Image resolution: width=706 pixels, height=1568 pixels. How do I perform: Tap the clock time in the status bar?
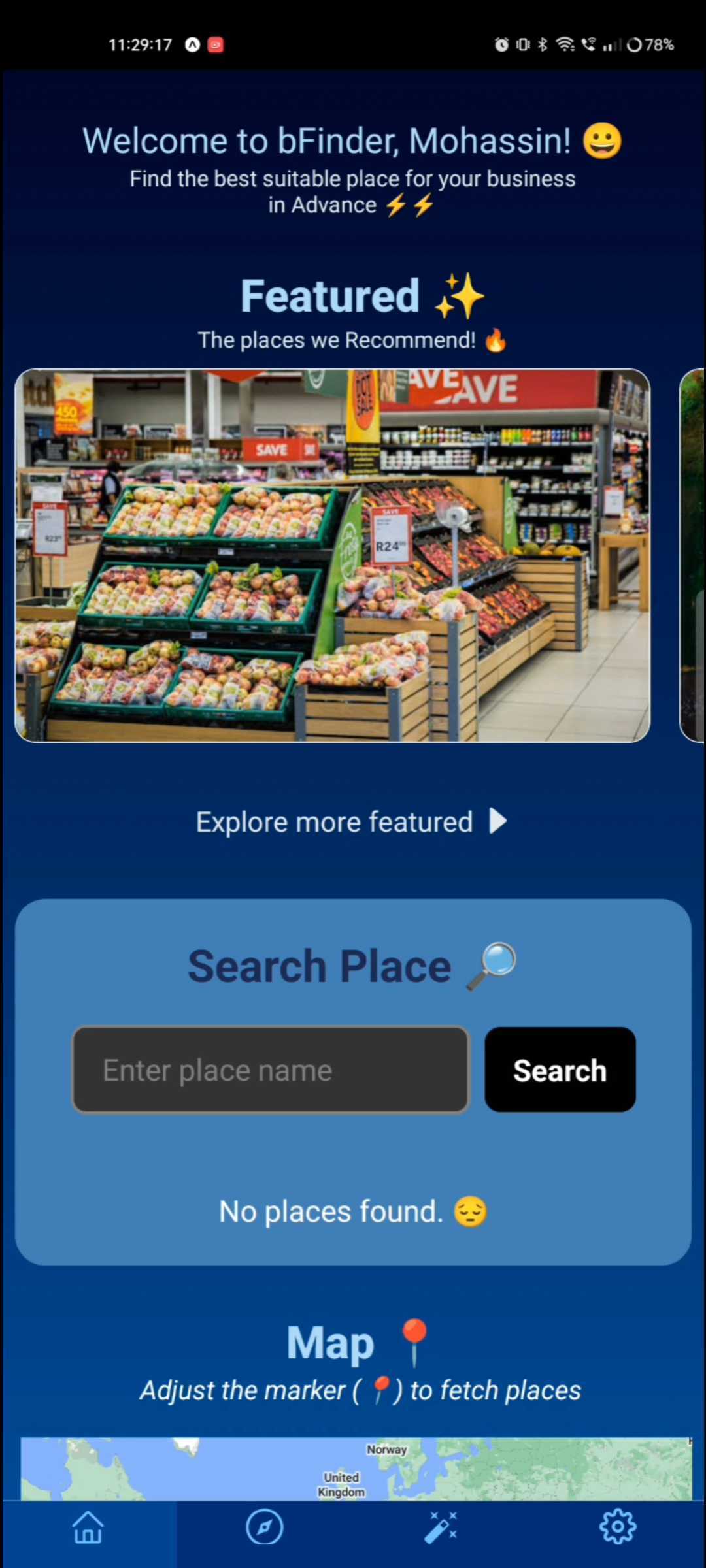click(x=139, y=44)
